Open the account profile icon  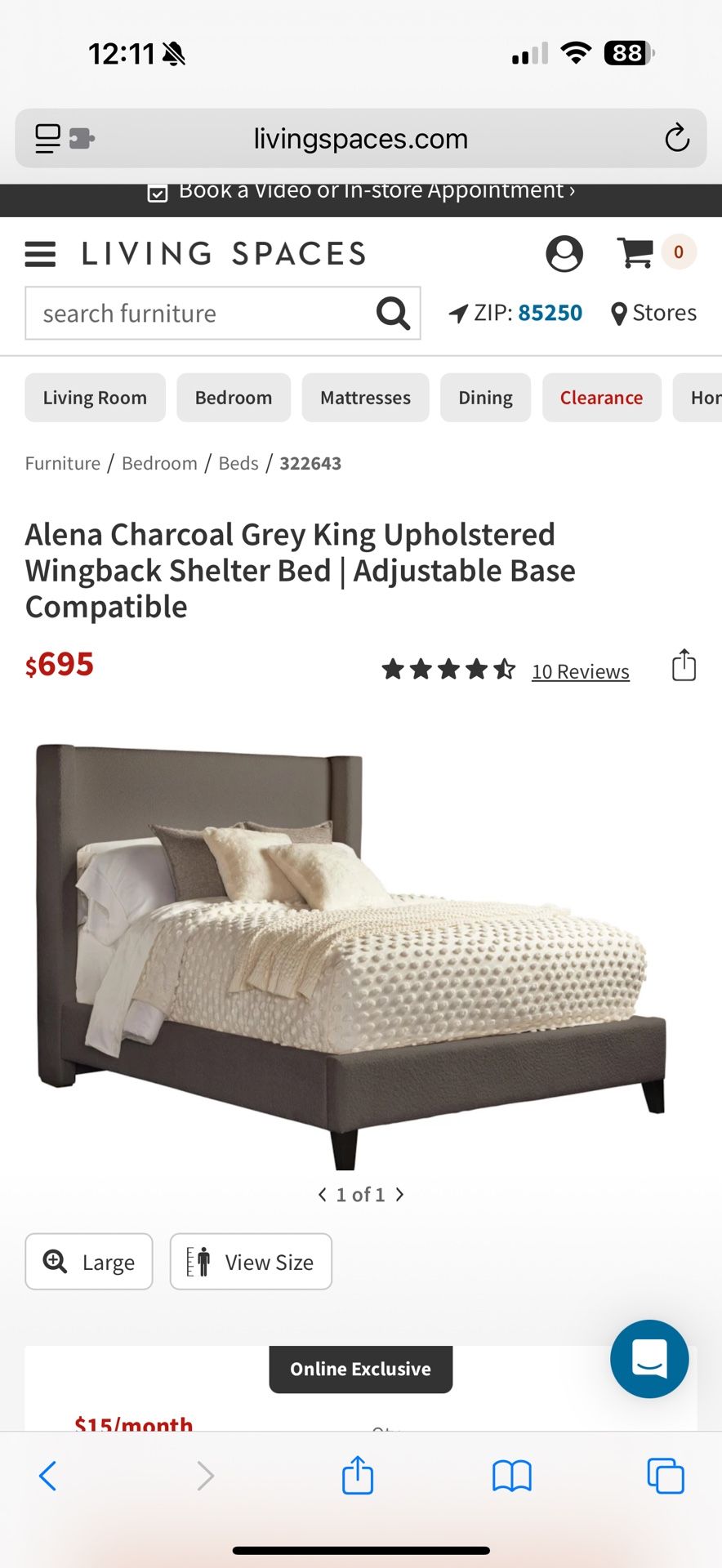pyautogui.click(x=564, y=254)
